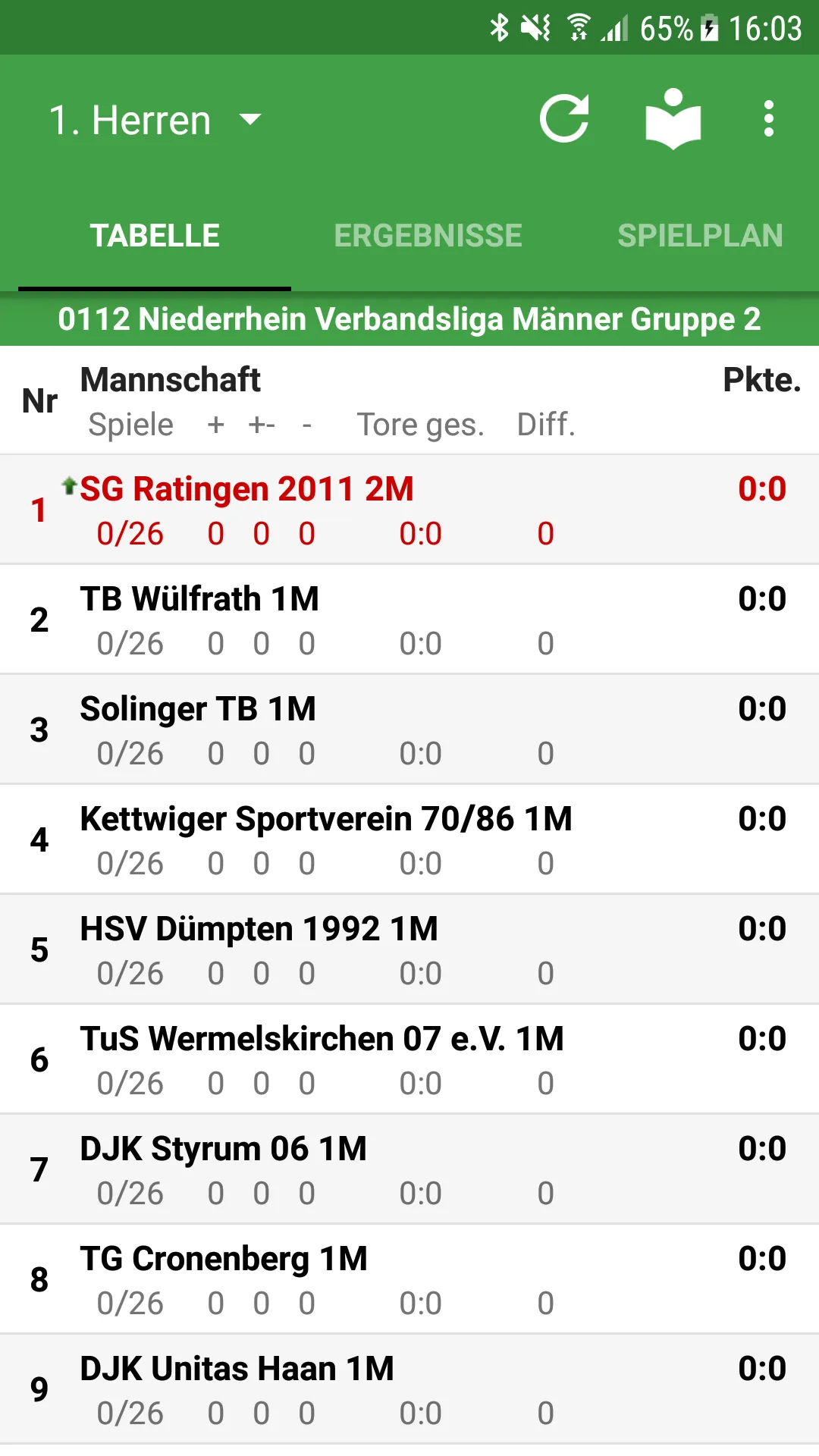Open SG Ratingen 2011 2M row
This screenshot has width=819, height=1456.
pos(409,510)
